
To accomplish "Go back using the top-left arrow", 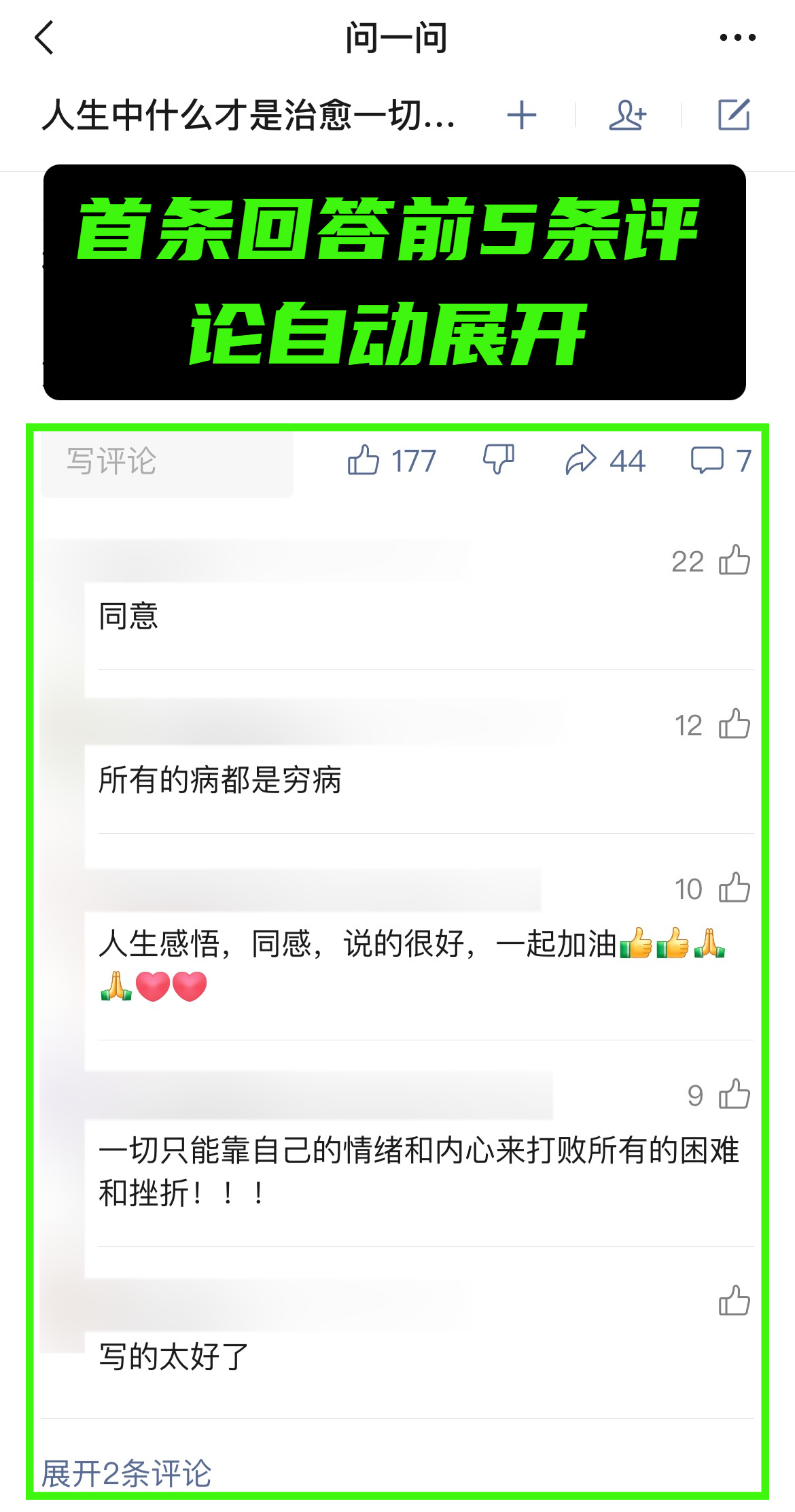I will point(44,37).
